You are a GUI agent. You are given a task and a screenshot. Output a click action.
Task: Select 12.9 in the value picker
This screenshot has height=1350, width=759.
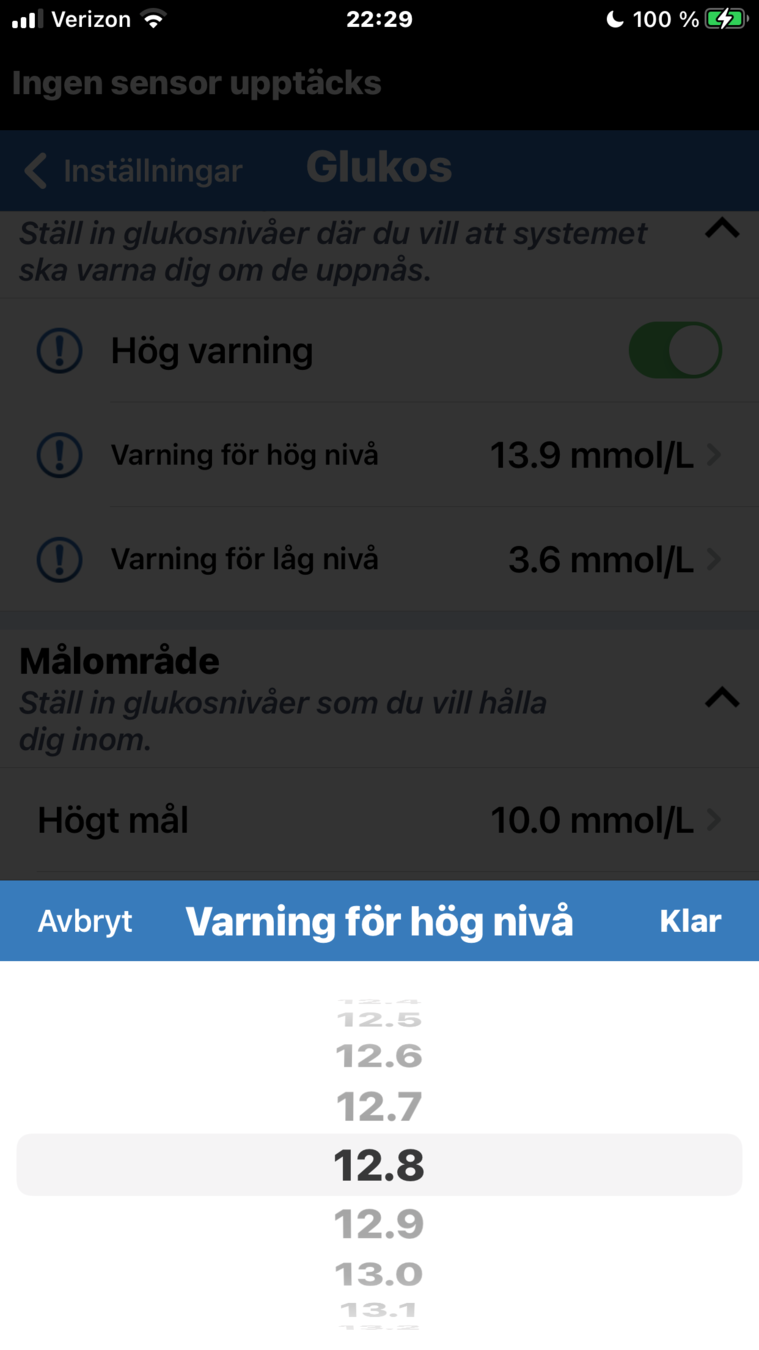click(379, 1223)
